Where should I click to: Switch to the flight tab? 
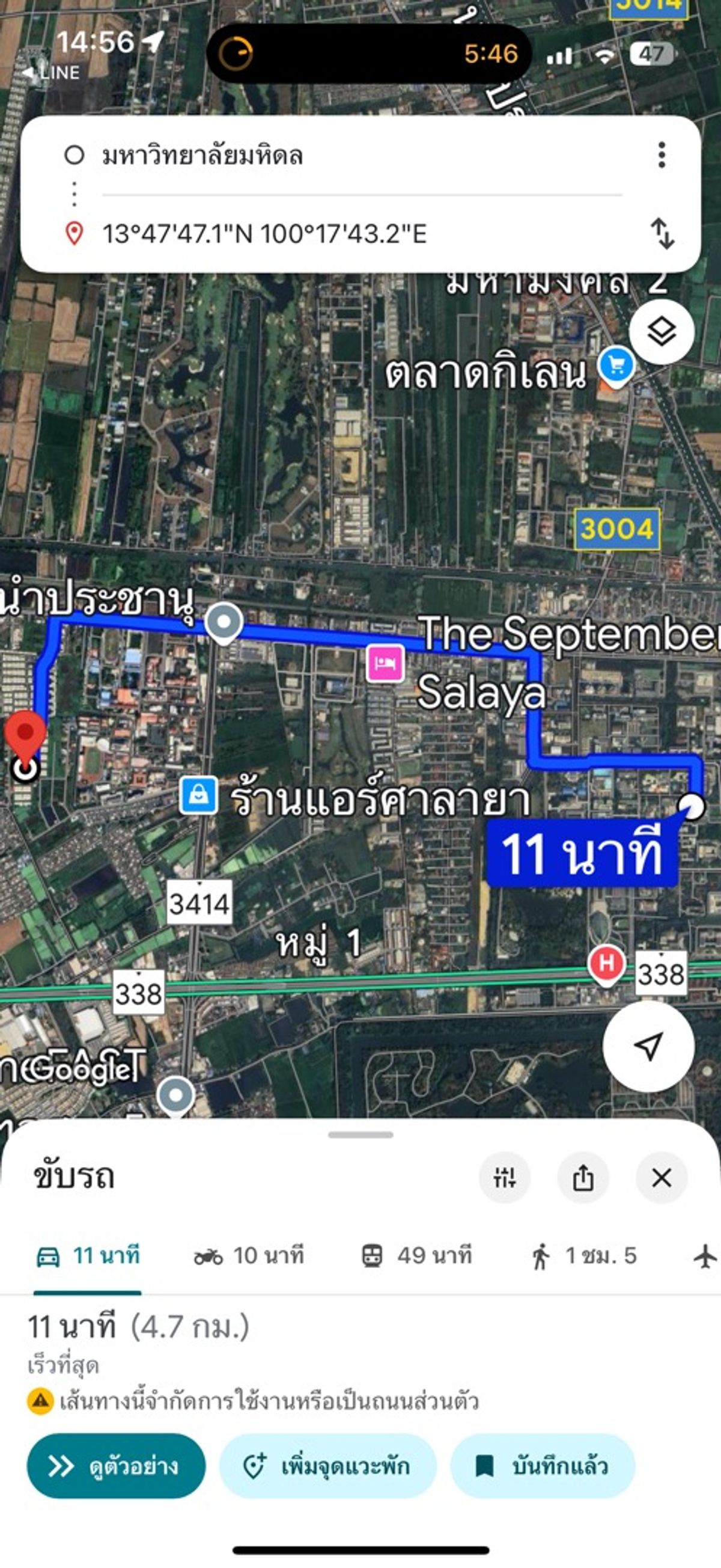[705, 1256]
